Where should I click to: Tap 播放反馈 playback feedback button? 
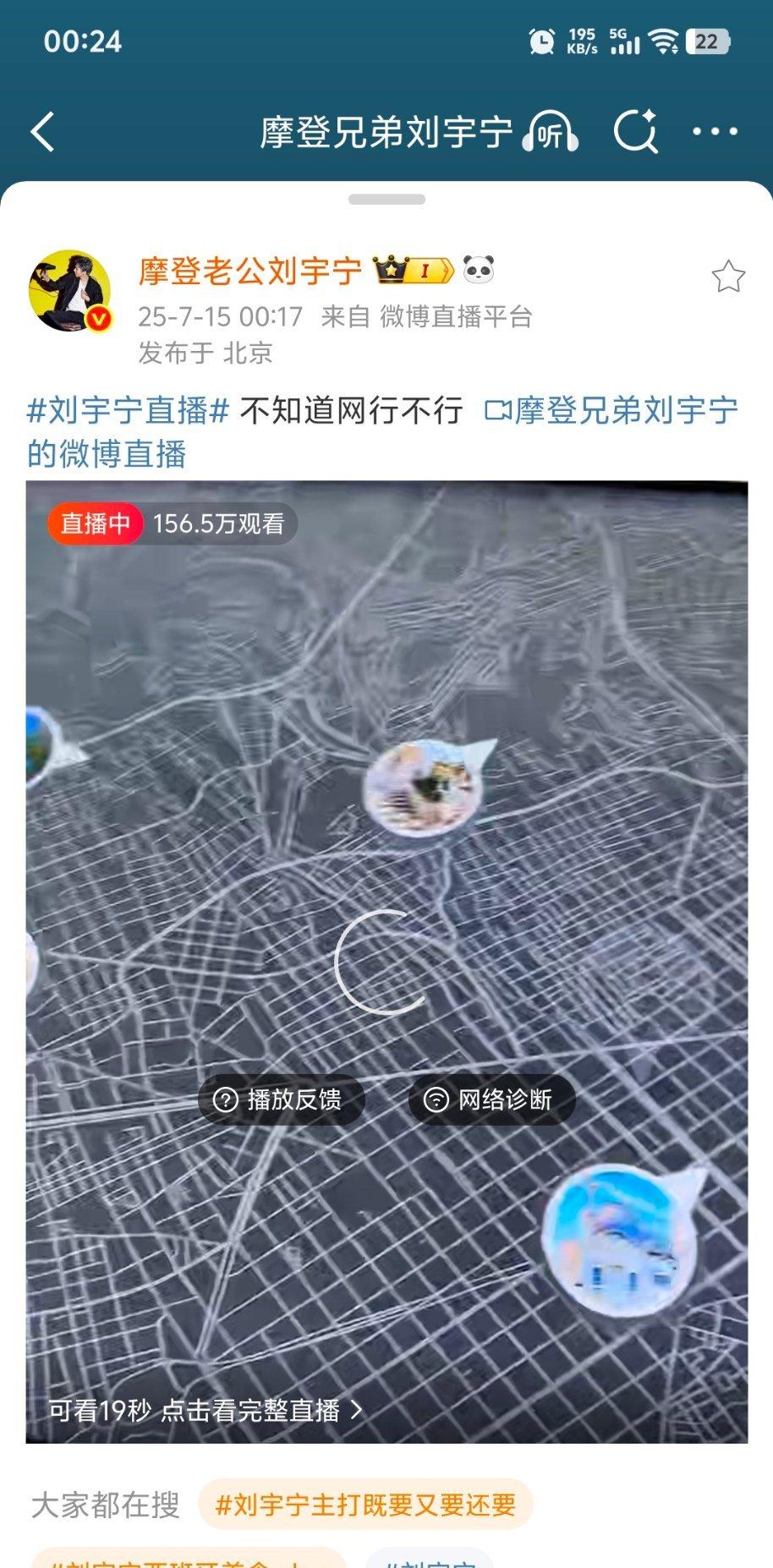281,1099
